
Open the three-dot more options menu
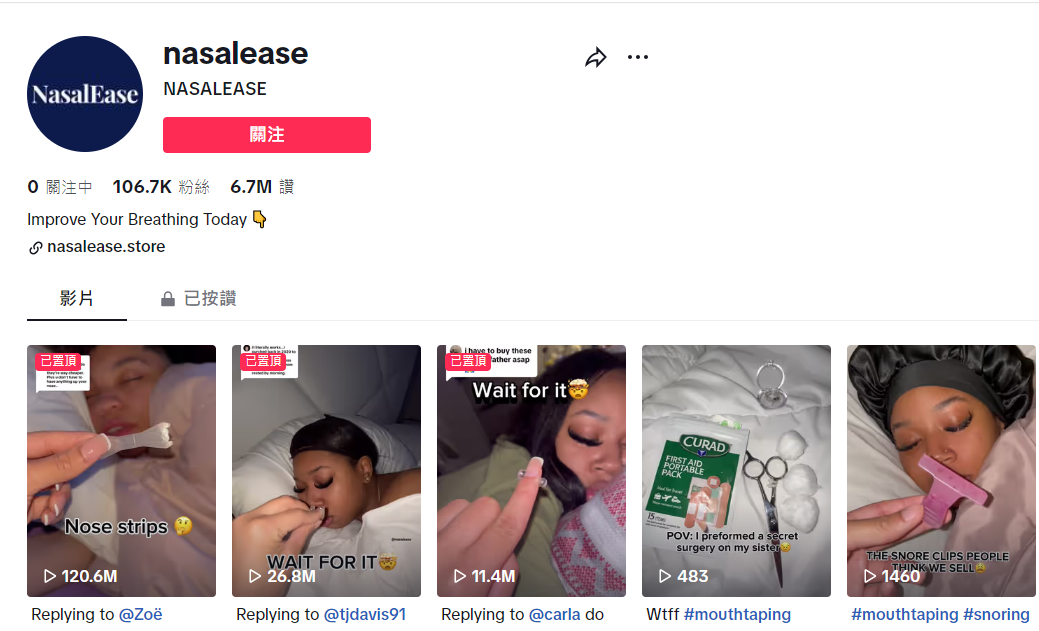(638, 57)
